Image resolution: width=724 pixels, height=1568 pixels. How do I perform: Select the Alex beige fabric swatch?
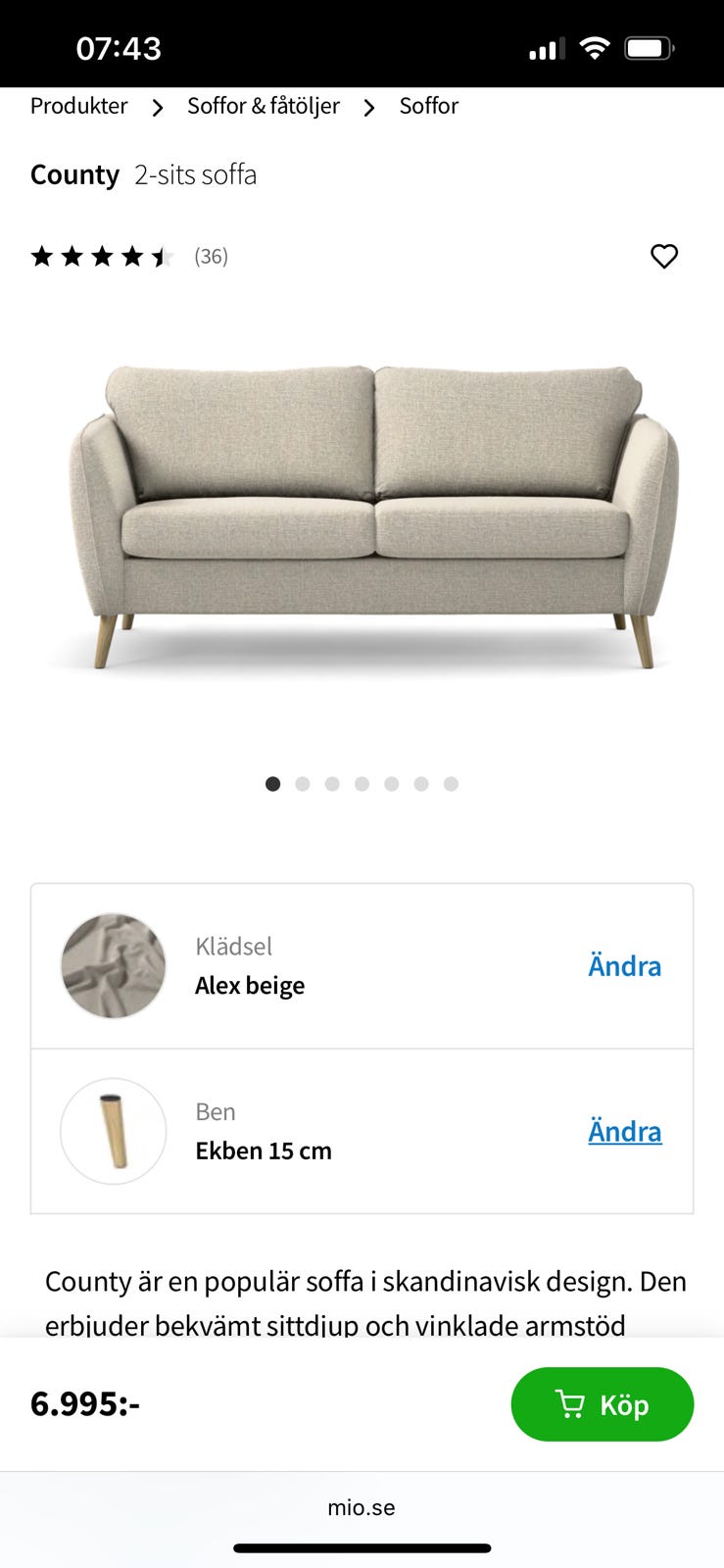[113, 965]
